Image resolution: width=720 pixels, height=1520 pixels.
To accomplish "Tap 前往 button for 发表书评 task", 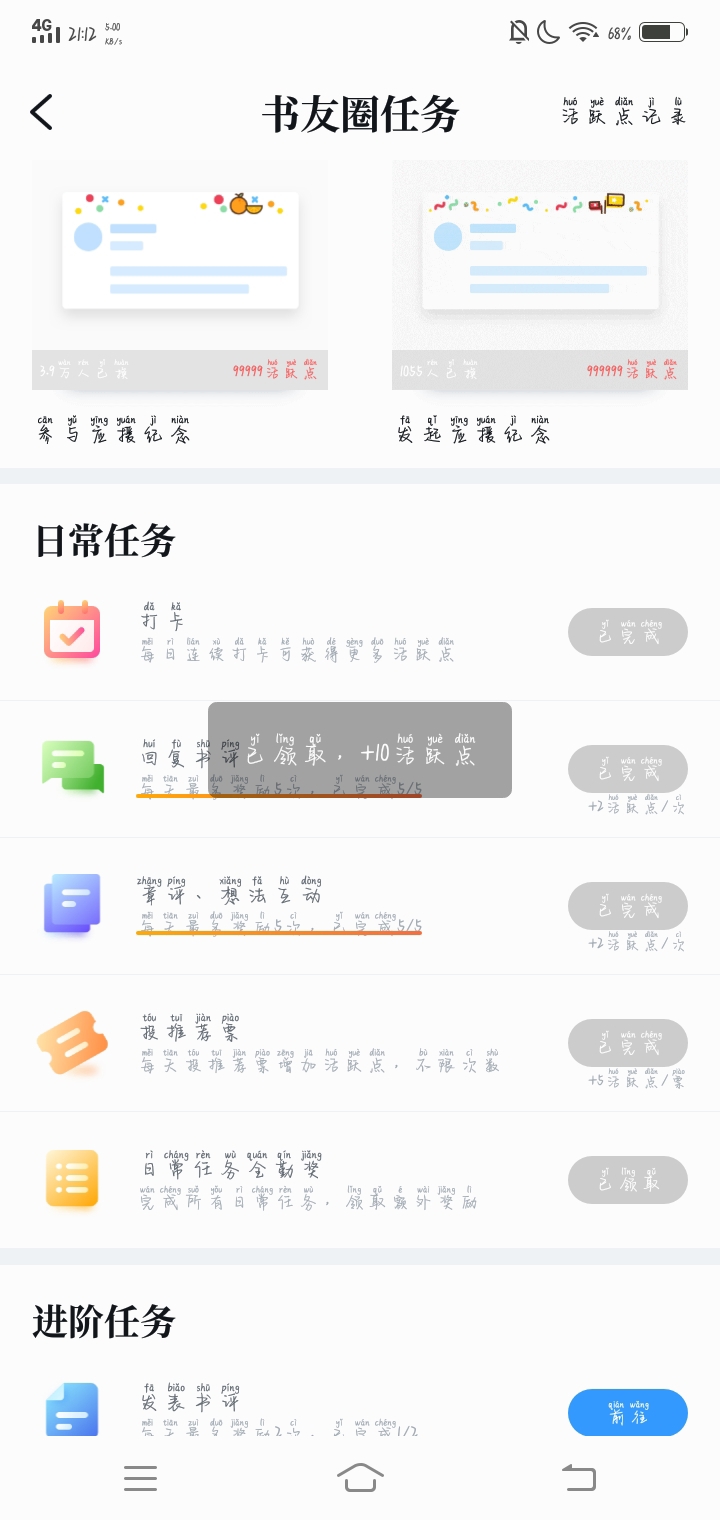I will coord(627,1412).
